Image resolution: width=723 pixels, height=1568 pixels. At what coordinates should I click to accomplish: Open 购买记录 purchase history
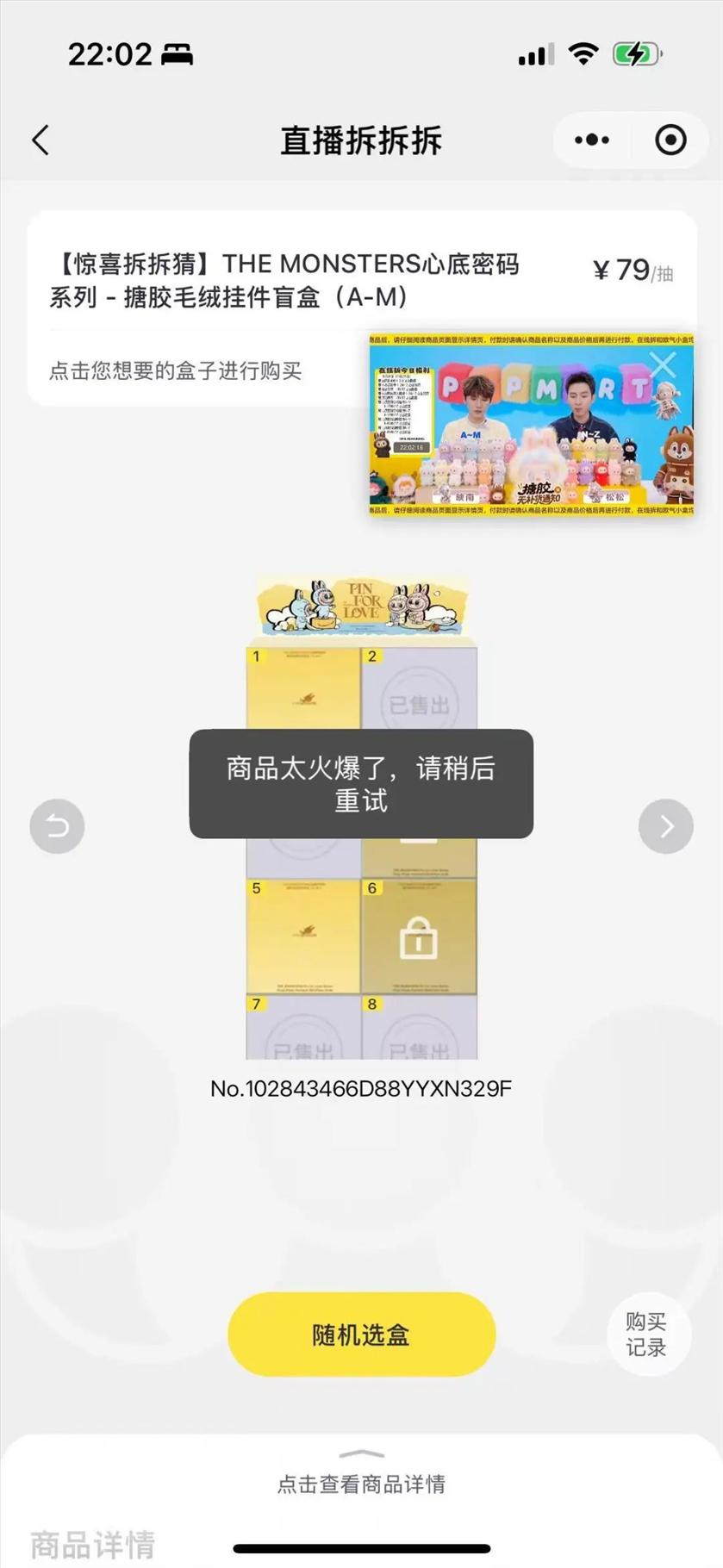click(x=645, y=1335)
